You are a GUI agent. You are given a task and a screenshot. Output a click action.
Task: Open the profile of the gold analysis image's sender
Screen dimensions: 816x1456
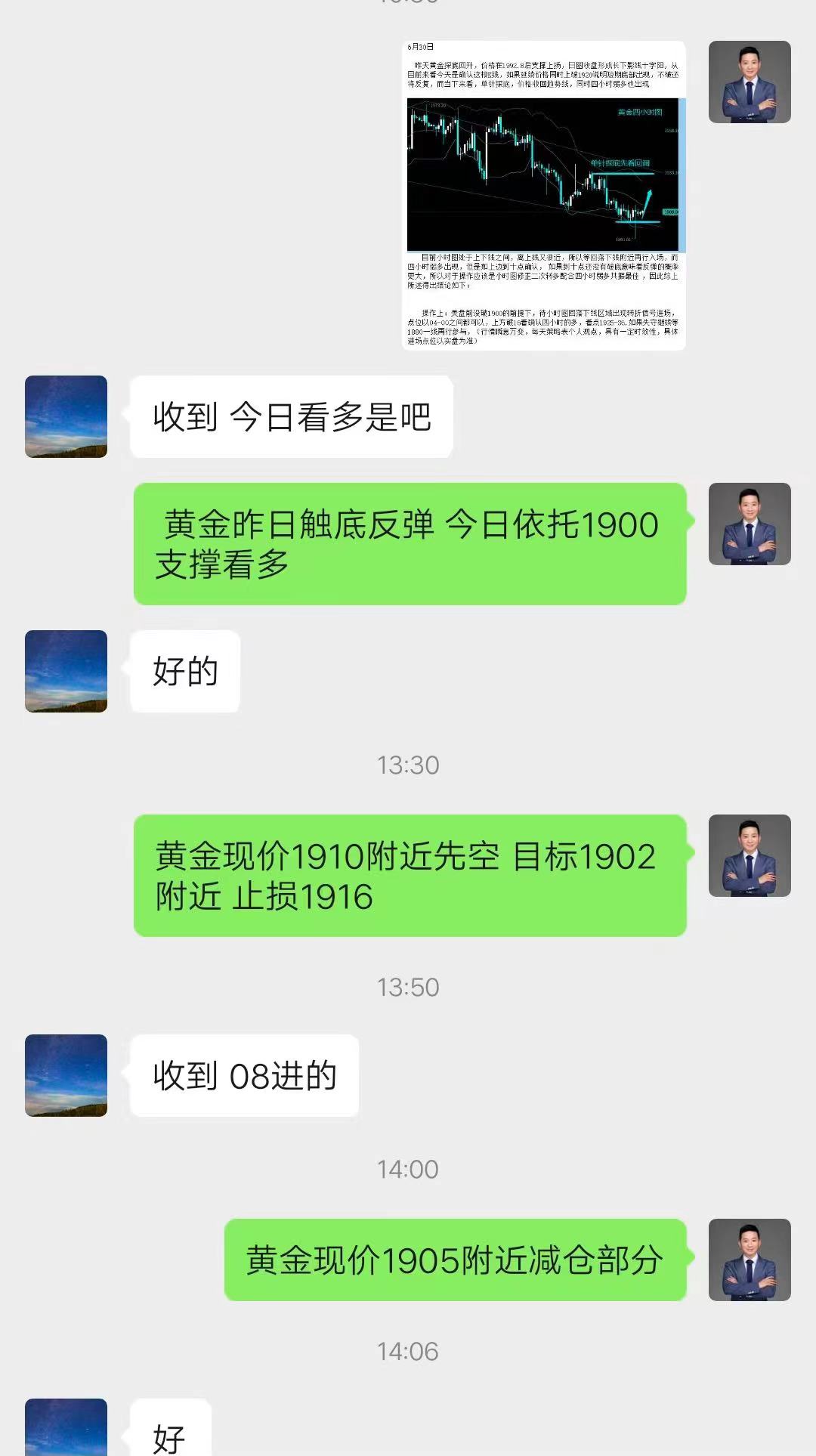pos(749,82)
